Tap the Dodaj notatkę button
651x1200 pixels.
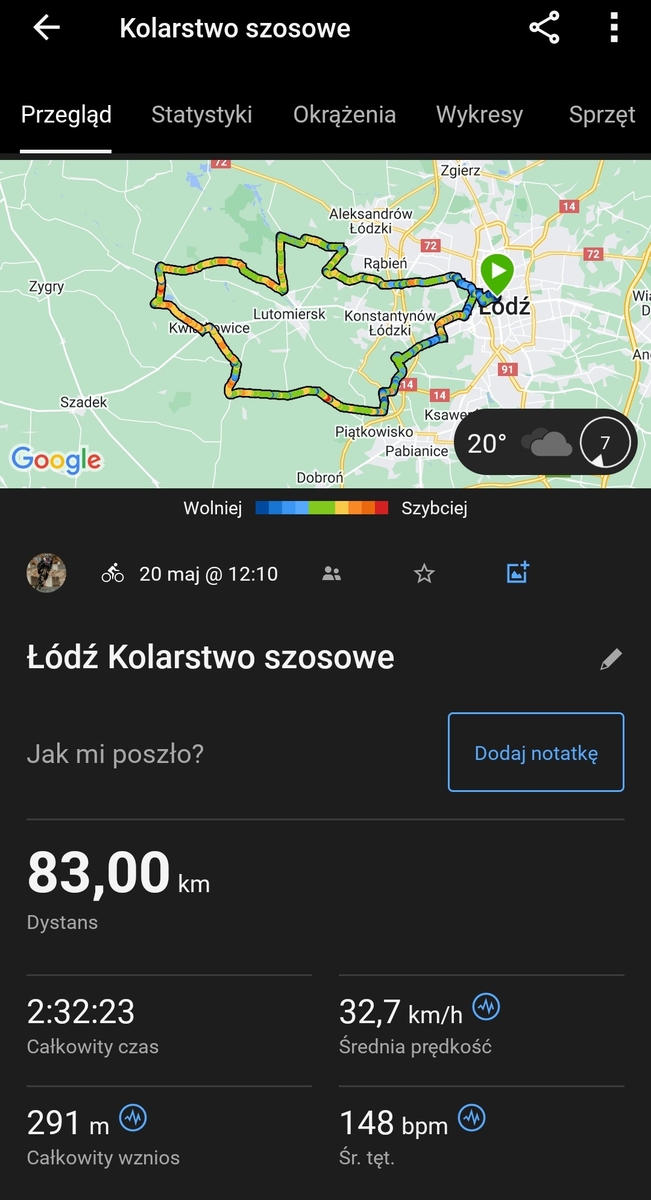tap(536, 753)
